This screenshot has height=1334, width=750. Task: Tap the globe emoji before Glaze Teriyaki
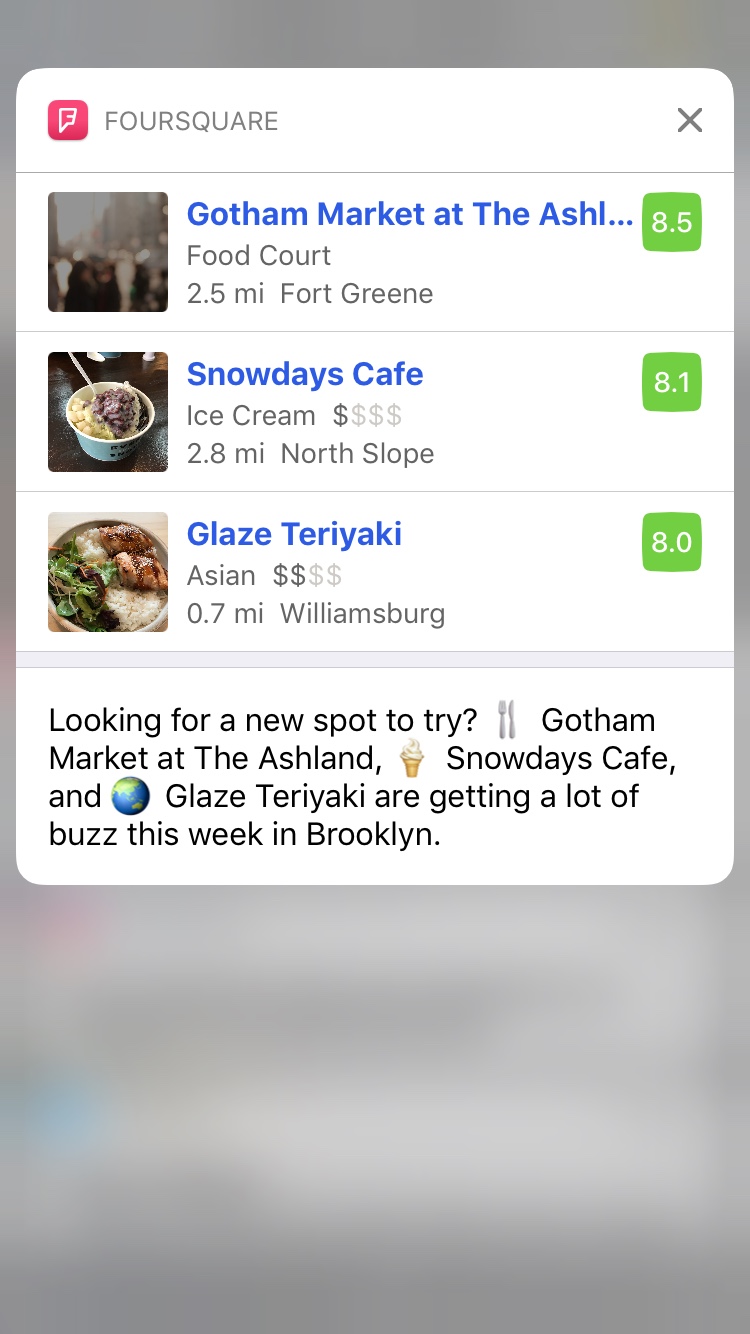[129, 796]
